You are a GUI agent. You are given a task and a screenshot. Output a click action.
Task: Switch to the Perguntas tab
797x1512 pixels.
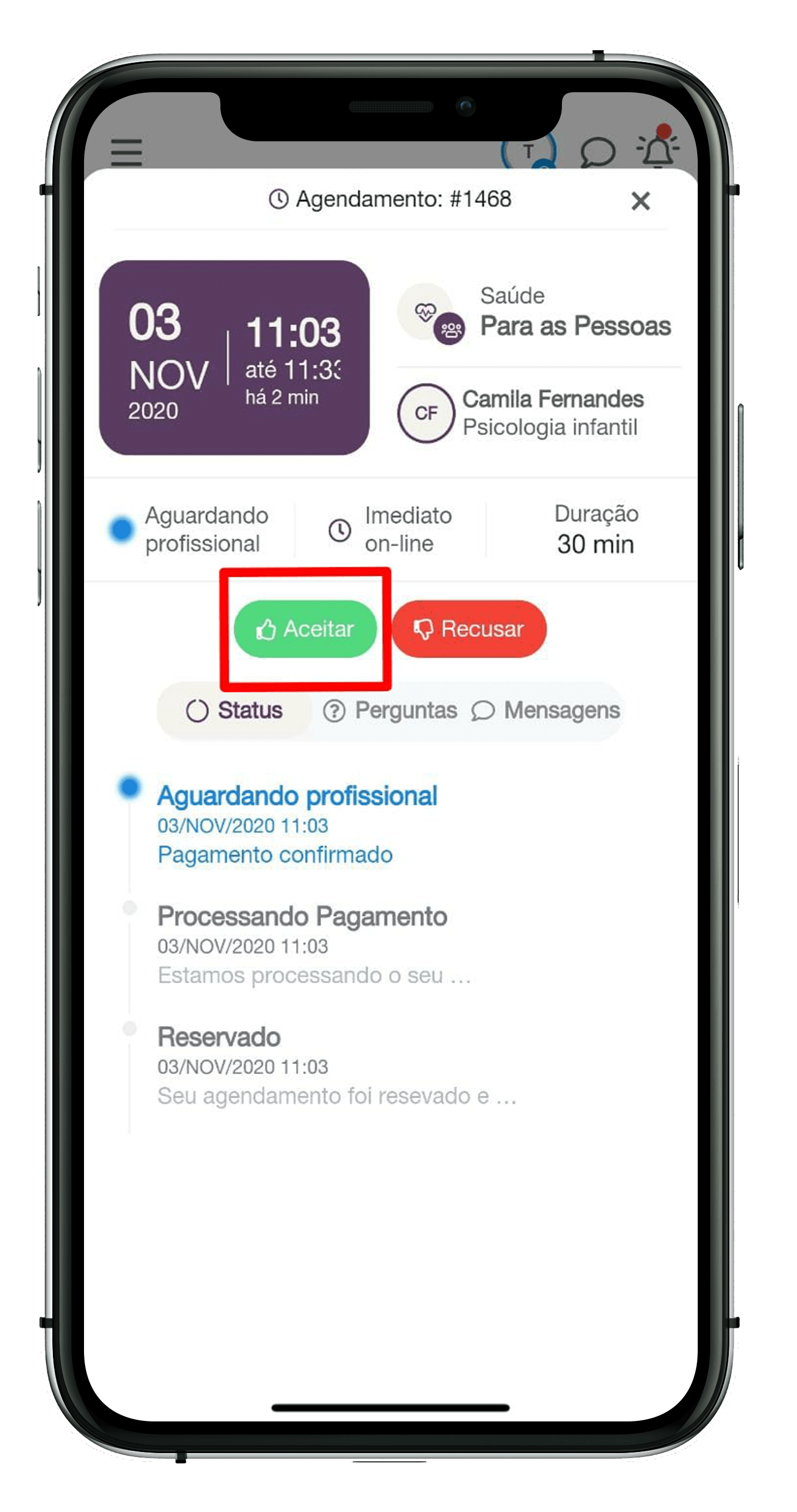390,710
